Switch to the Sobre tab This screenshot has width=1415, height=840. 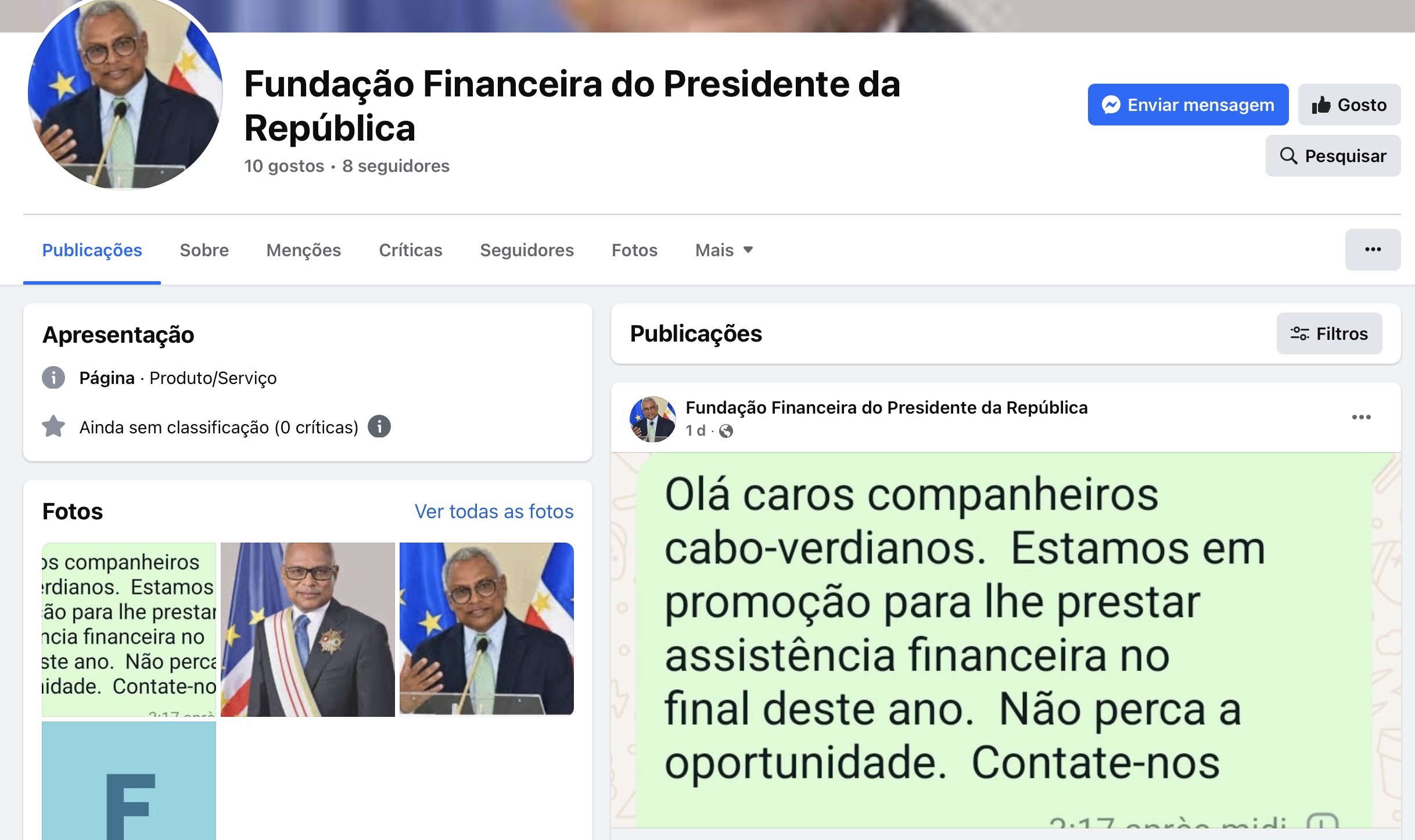204,250
